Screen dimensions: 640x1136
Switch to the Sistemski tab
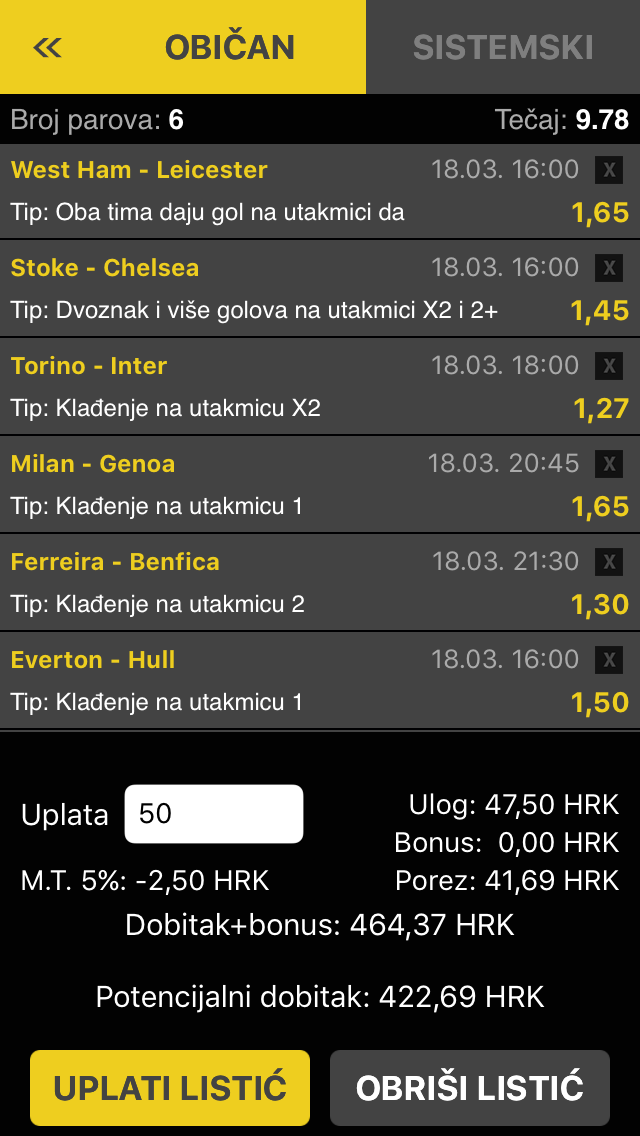pos(503,47)
